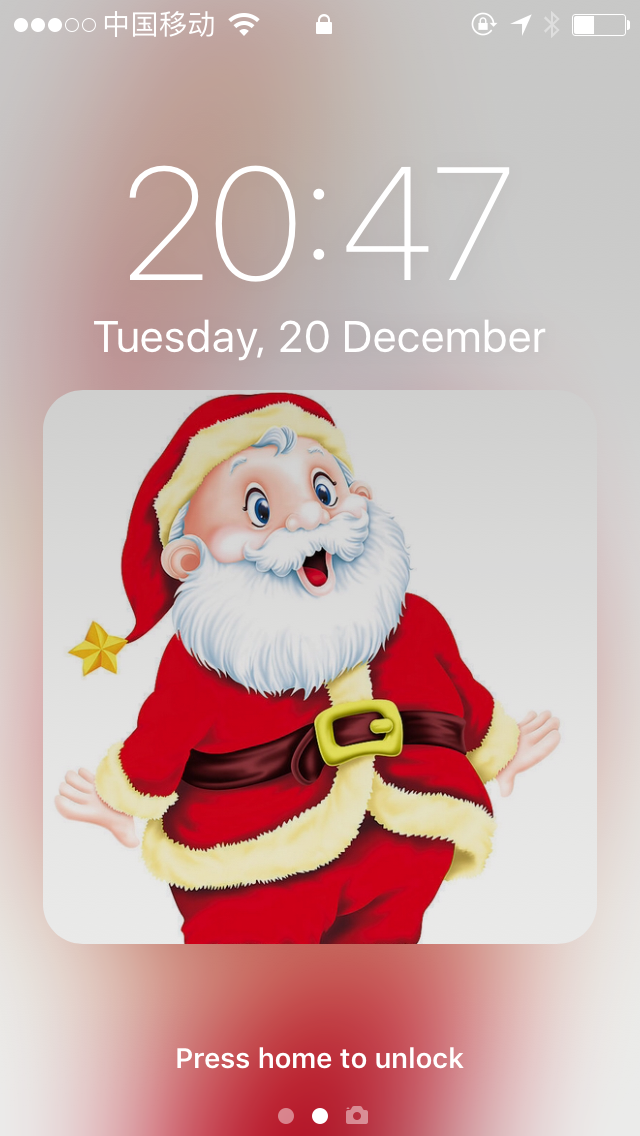Tap the leftmost page indicator dot
Screen dimensions: 640x1136
coord(286,1116)
